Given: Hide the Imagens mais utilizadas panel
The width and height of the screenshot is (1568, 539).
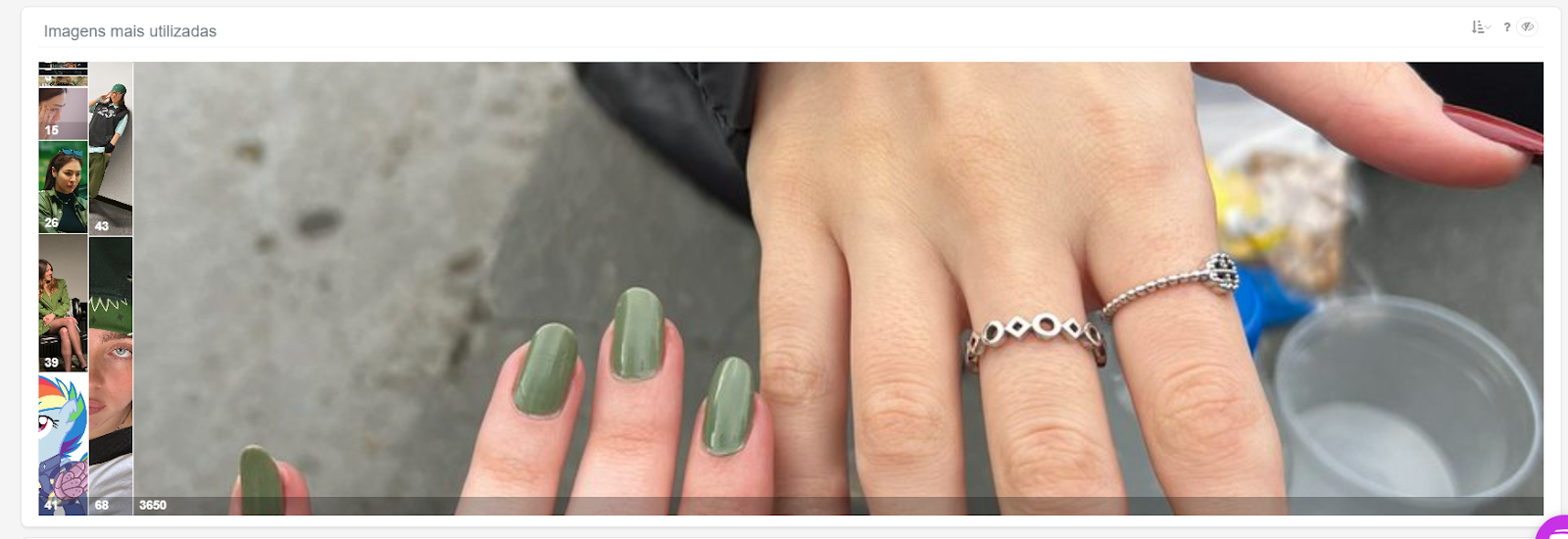Looking at the screenshot, I should [1527, 27].
